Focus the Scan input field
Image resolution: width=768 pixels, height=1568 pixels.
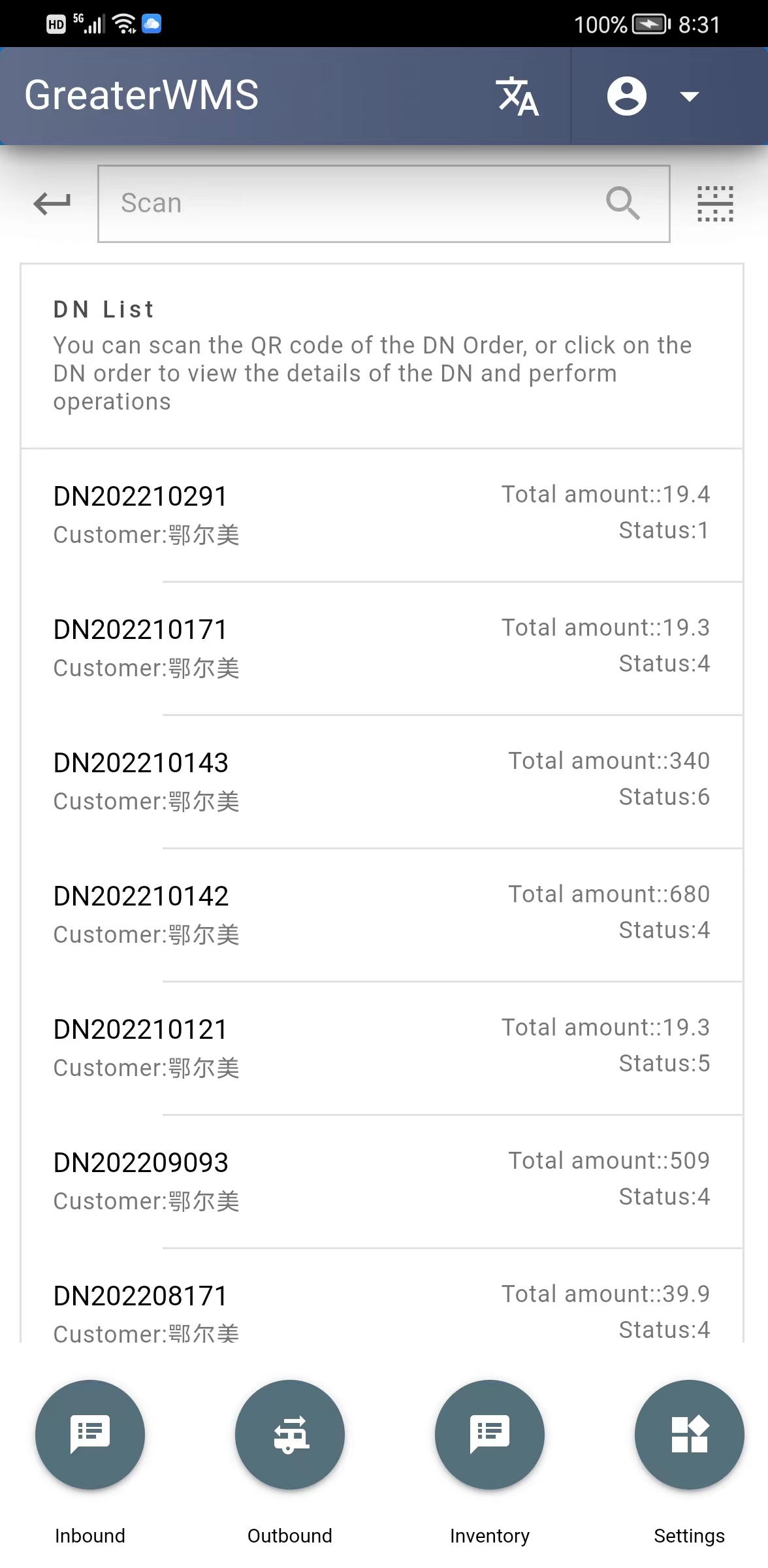353,203
